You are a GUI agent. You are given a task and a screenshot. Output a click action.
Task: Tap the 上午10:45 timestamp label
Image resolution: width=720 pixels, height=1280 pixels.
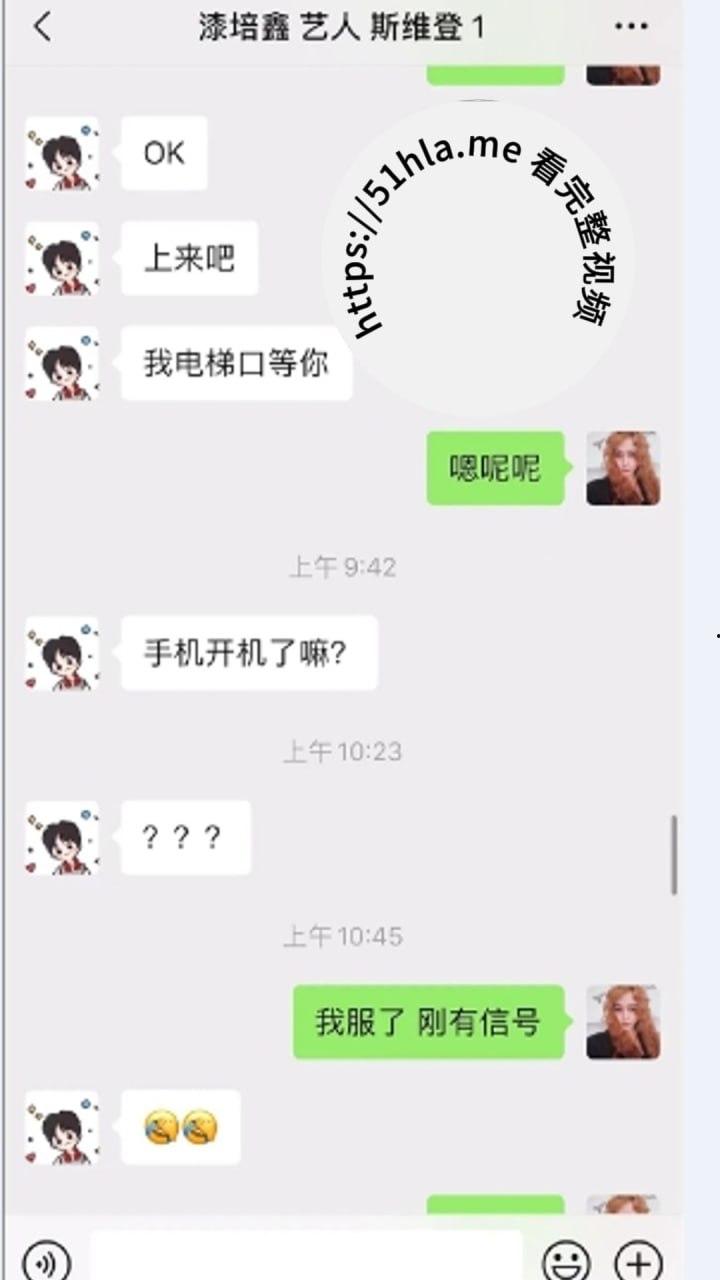click(345, 937)
